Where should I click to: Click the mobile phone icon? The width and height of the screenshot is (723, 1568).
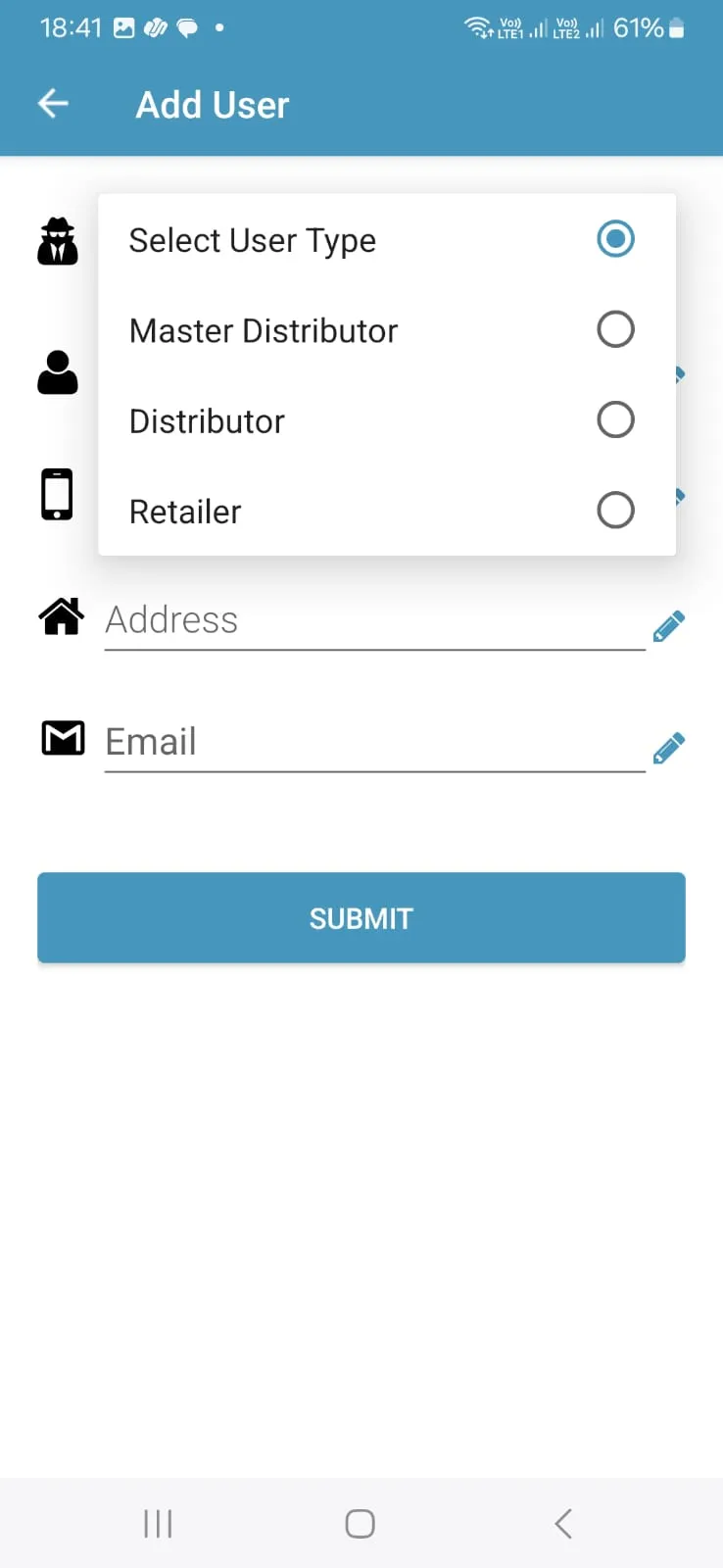57,494
